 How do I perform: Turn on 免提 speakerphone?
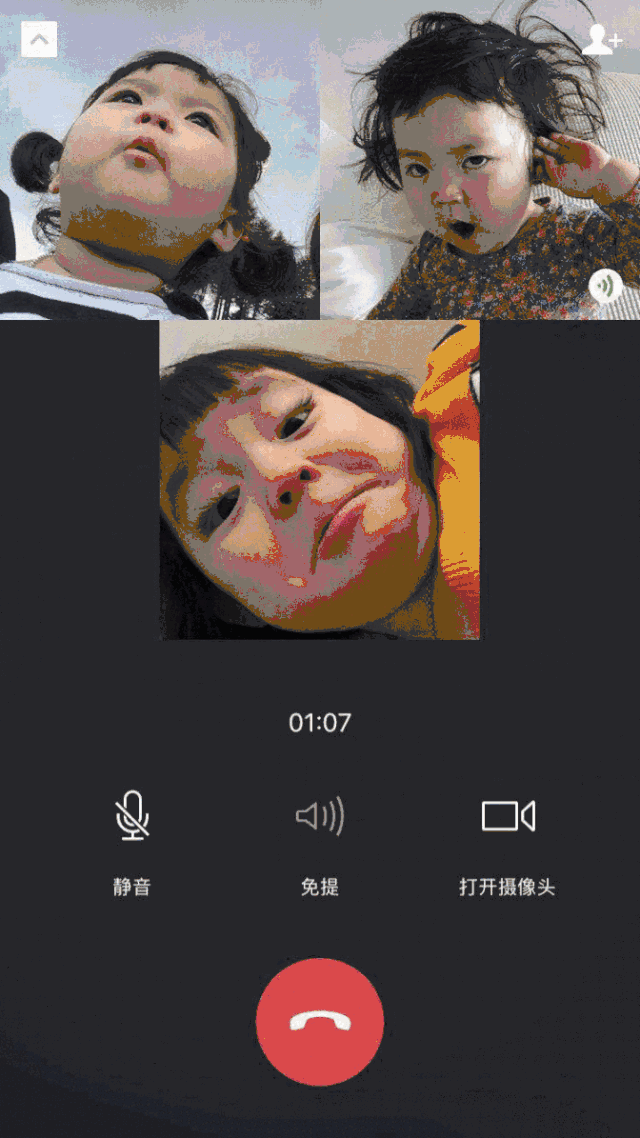pyautogui.click(x=320, y=816)
